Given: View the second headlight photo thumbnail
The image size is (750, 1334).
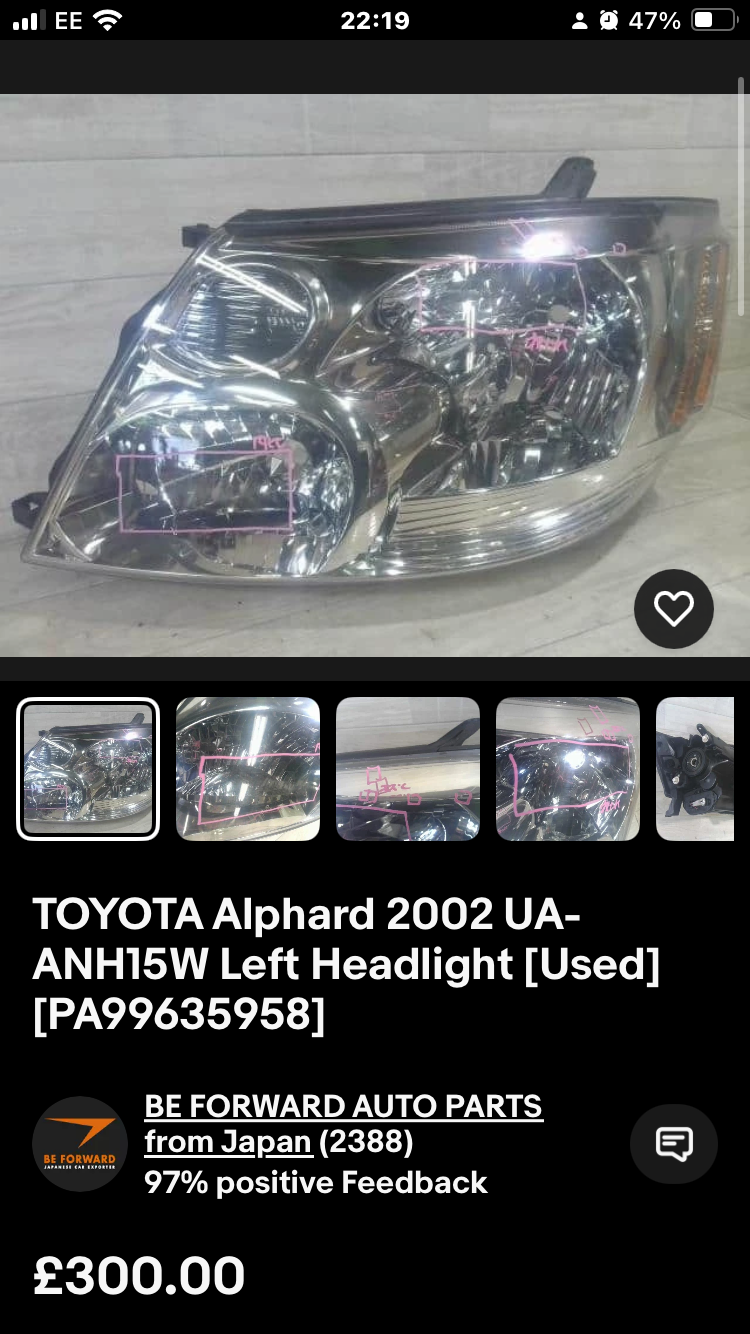Looking at the screenshot, I should (248, 769).
